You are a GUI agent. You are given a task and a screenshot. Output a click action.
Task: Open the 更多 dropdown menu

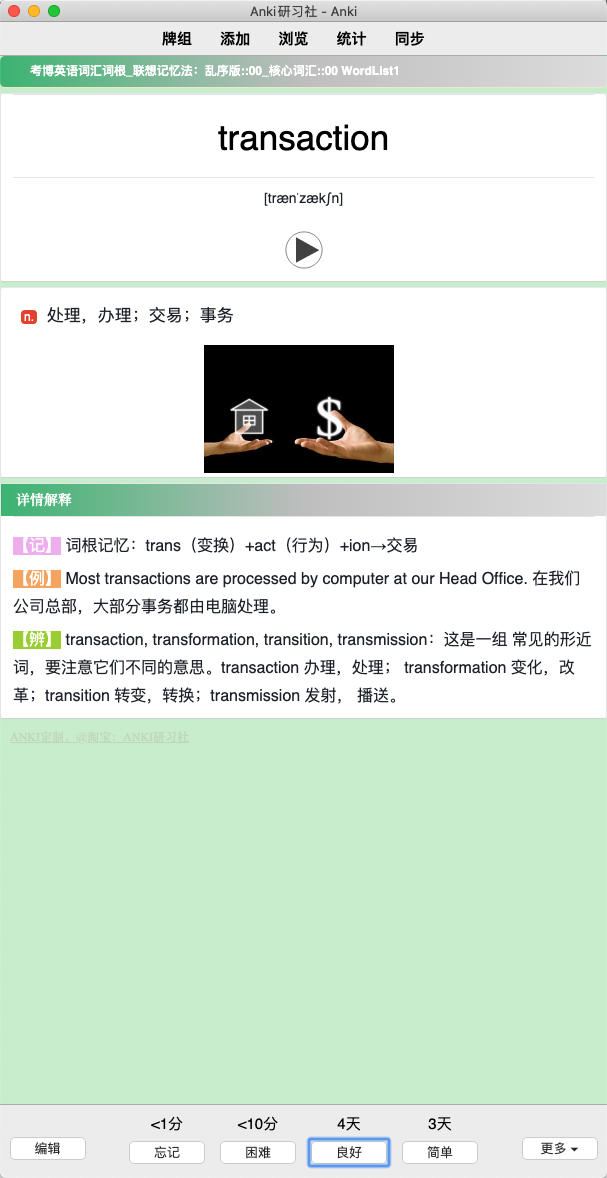click(559, 1149)
